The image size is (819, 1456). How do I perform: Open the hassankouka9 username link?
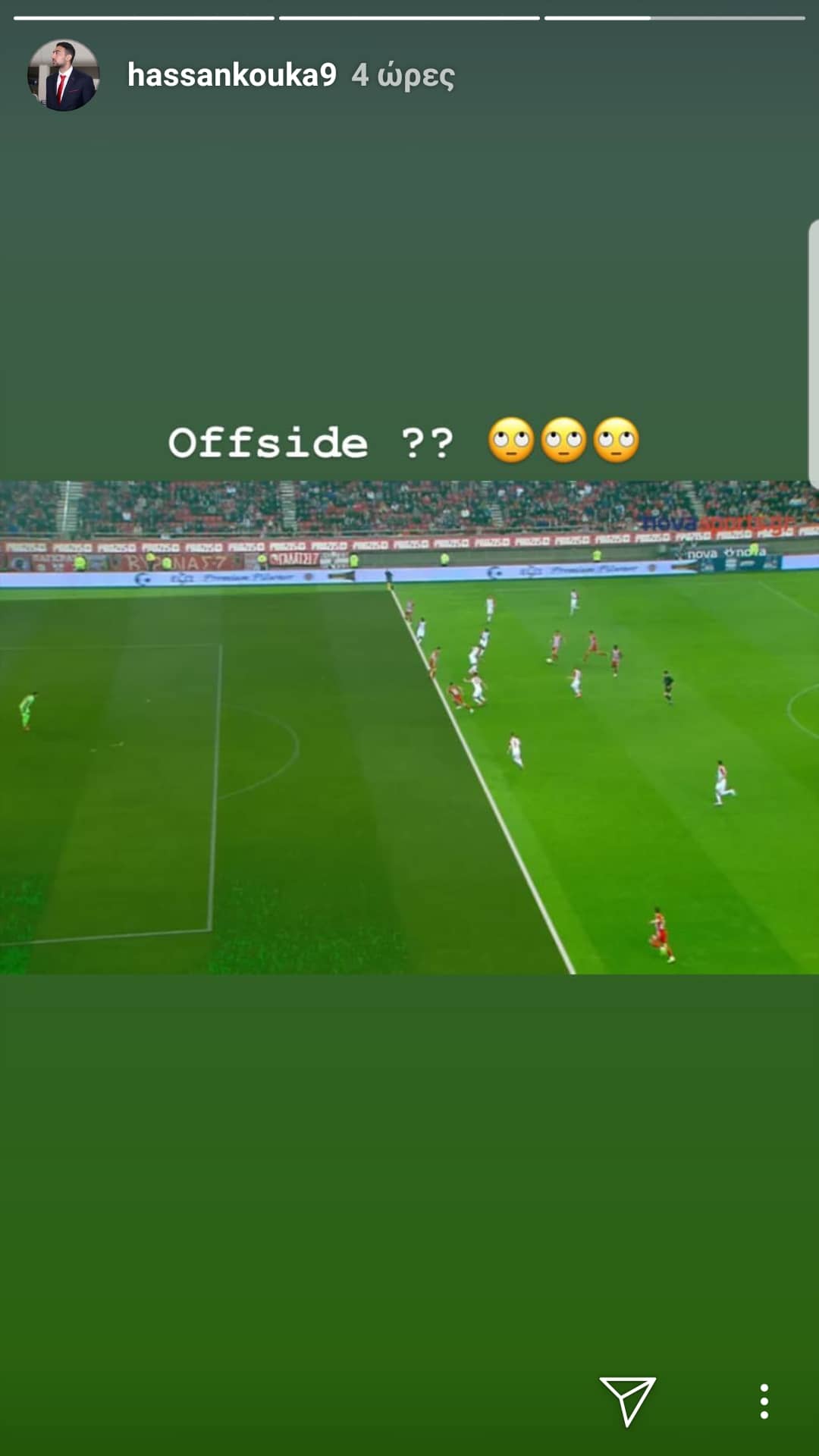tap(231, 75)
